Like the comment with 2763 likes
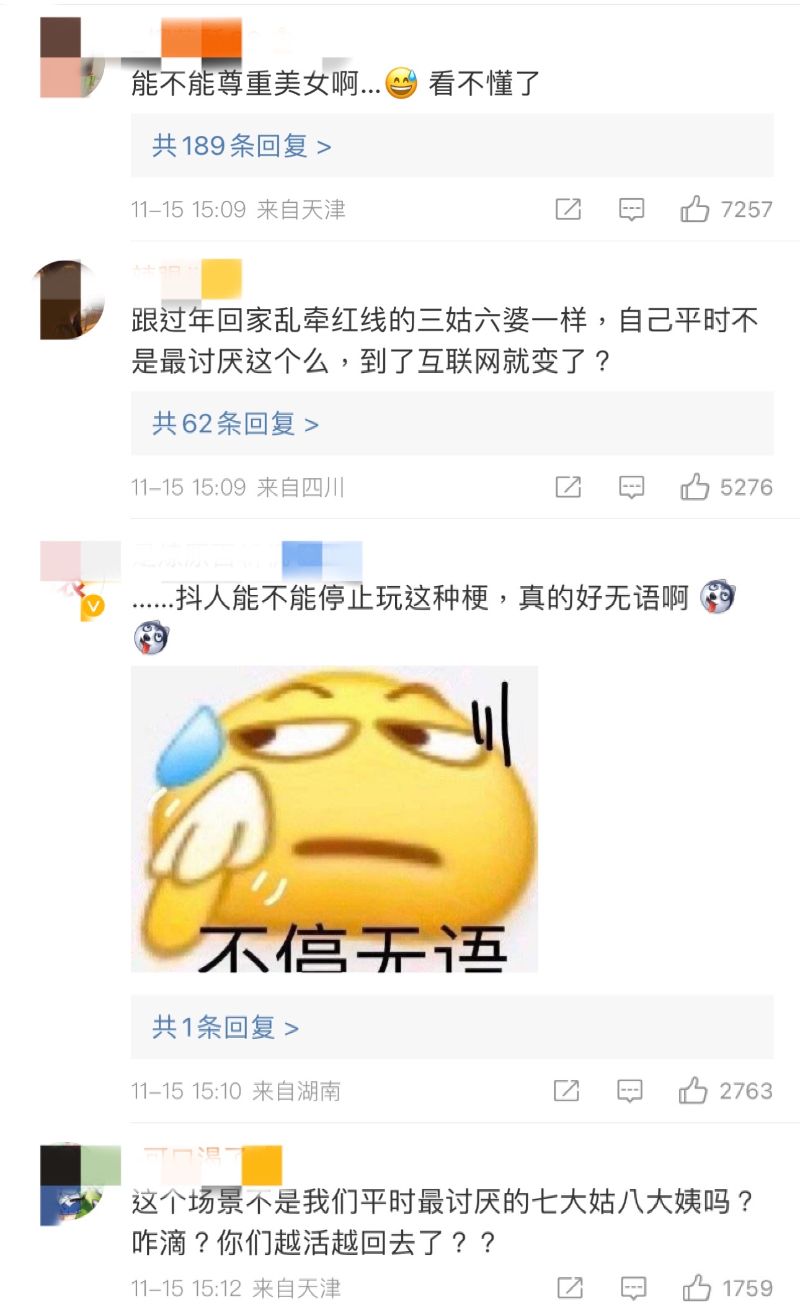This screenshot has height=1307, width=800. (694, 1090)
